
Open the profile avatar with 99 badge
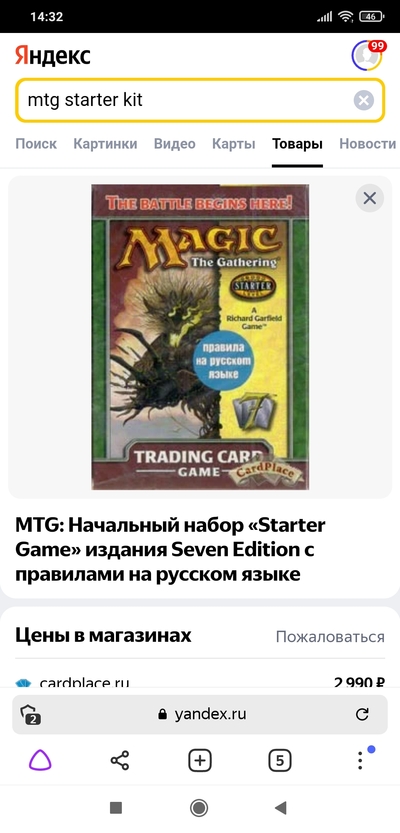click(368, 55)
